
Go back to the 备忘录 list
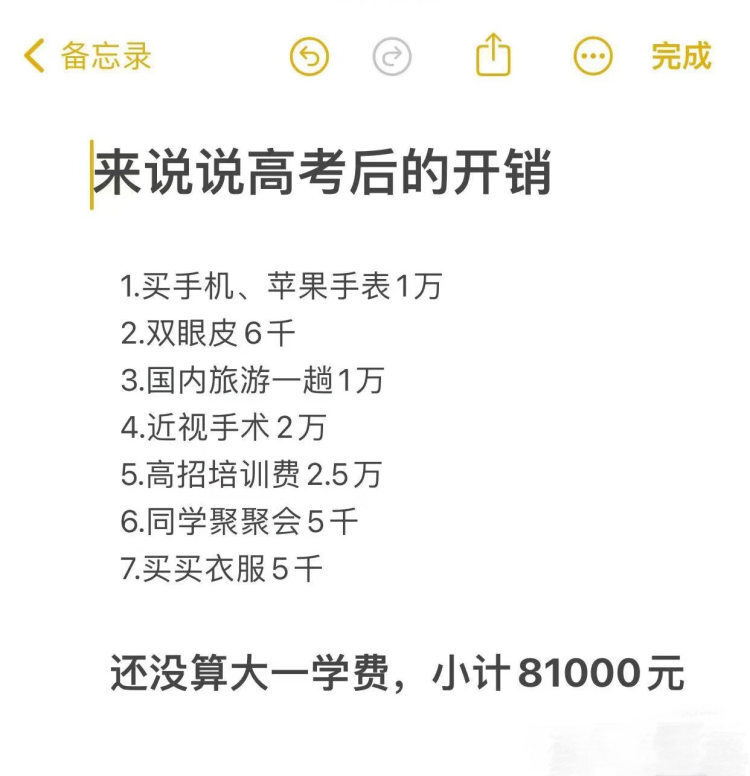[x=88, y=56]
